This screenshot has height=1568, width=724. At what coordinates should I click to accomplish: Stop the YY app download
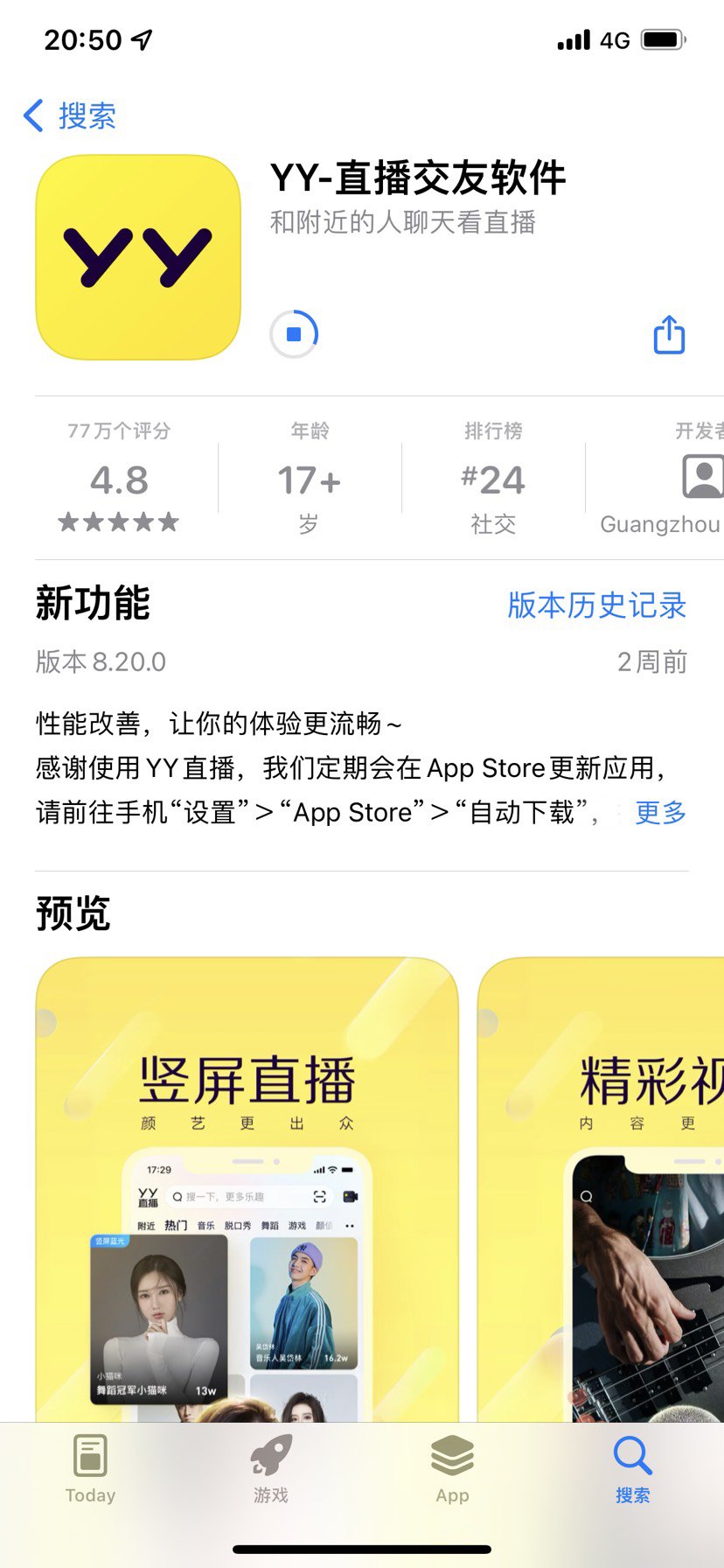tap(294, 334)
